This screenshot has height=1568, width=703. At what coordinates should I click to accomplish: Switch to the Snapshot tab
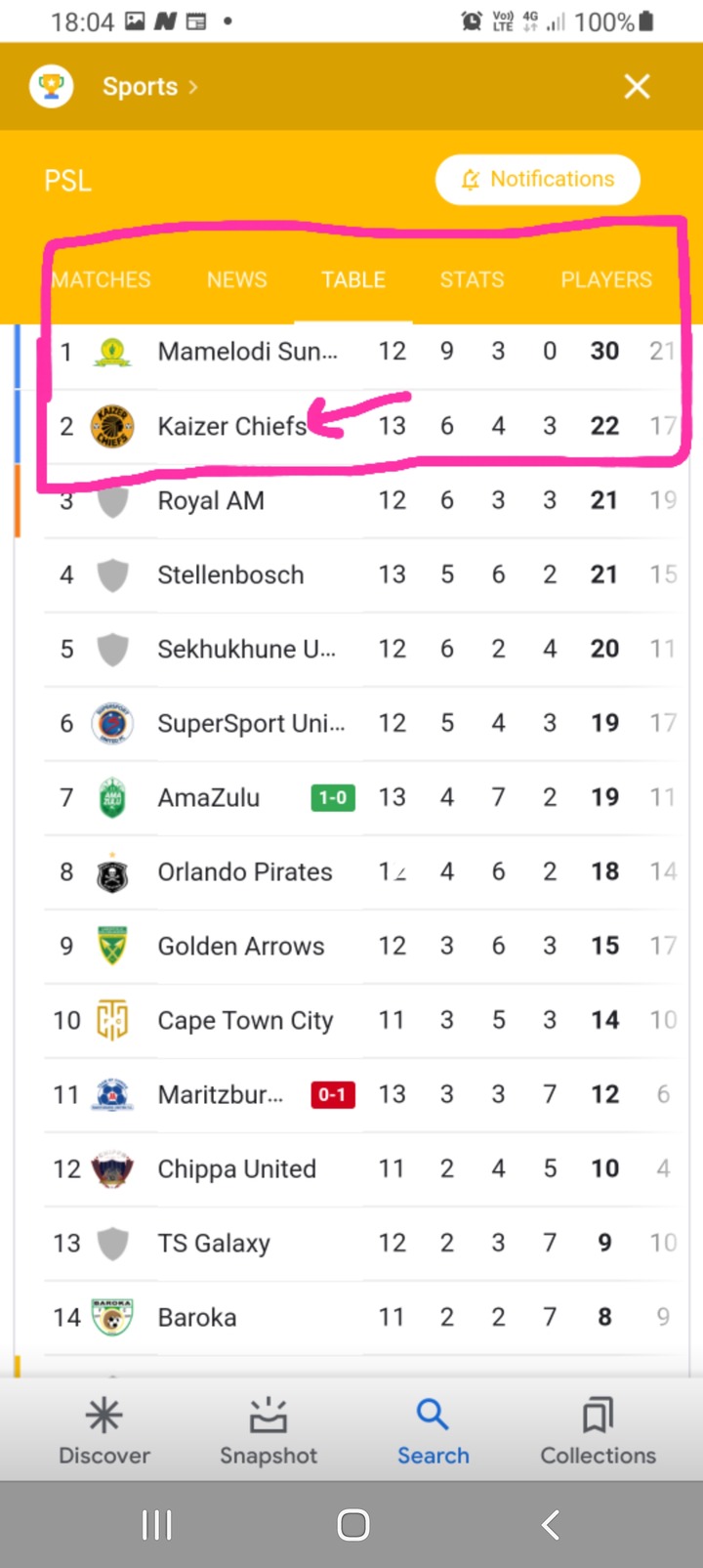click(x=269, y=1430)
